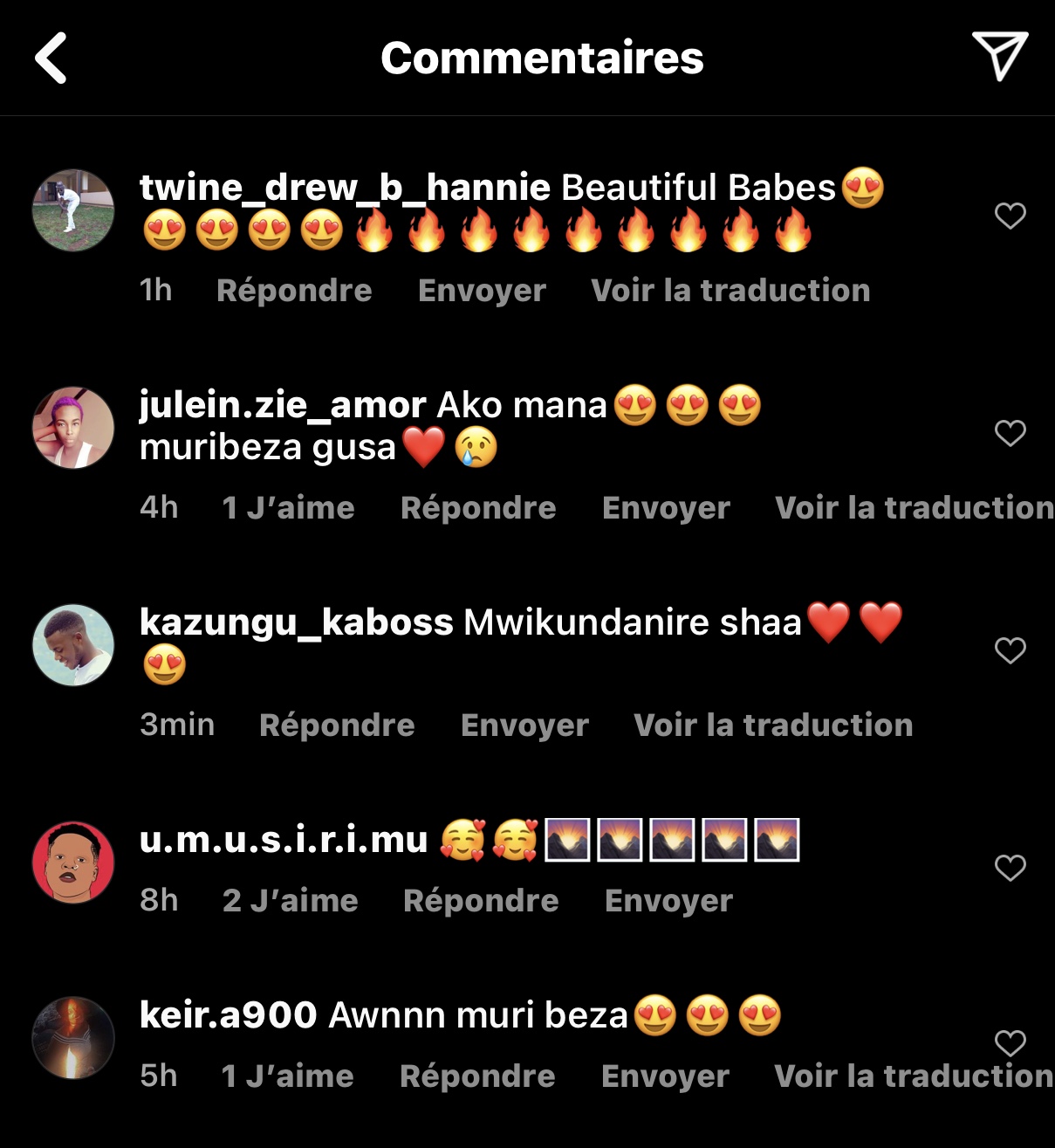Open kazungu_kaboss's profile picture
This screenshot has height=1148, width=1055.
(x=73, y=645)
